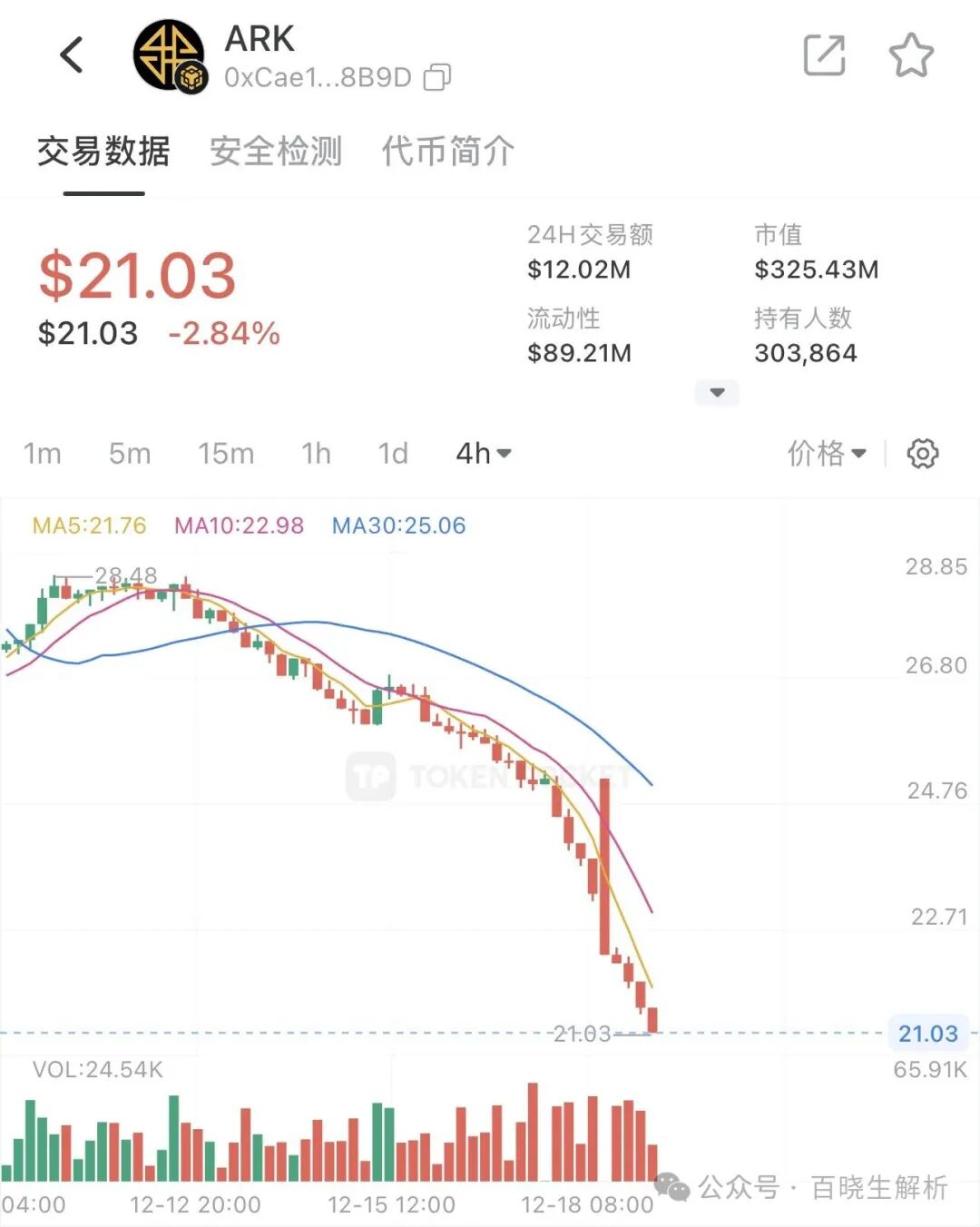Expand the token stats panel arrow
This screenshot has height=1227, width=980.
point(716,392)
